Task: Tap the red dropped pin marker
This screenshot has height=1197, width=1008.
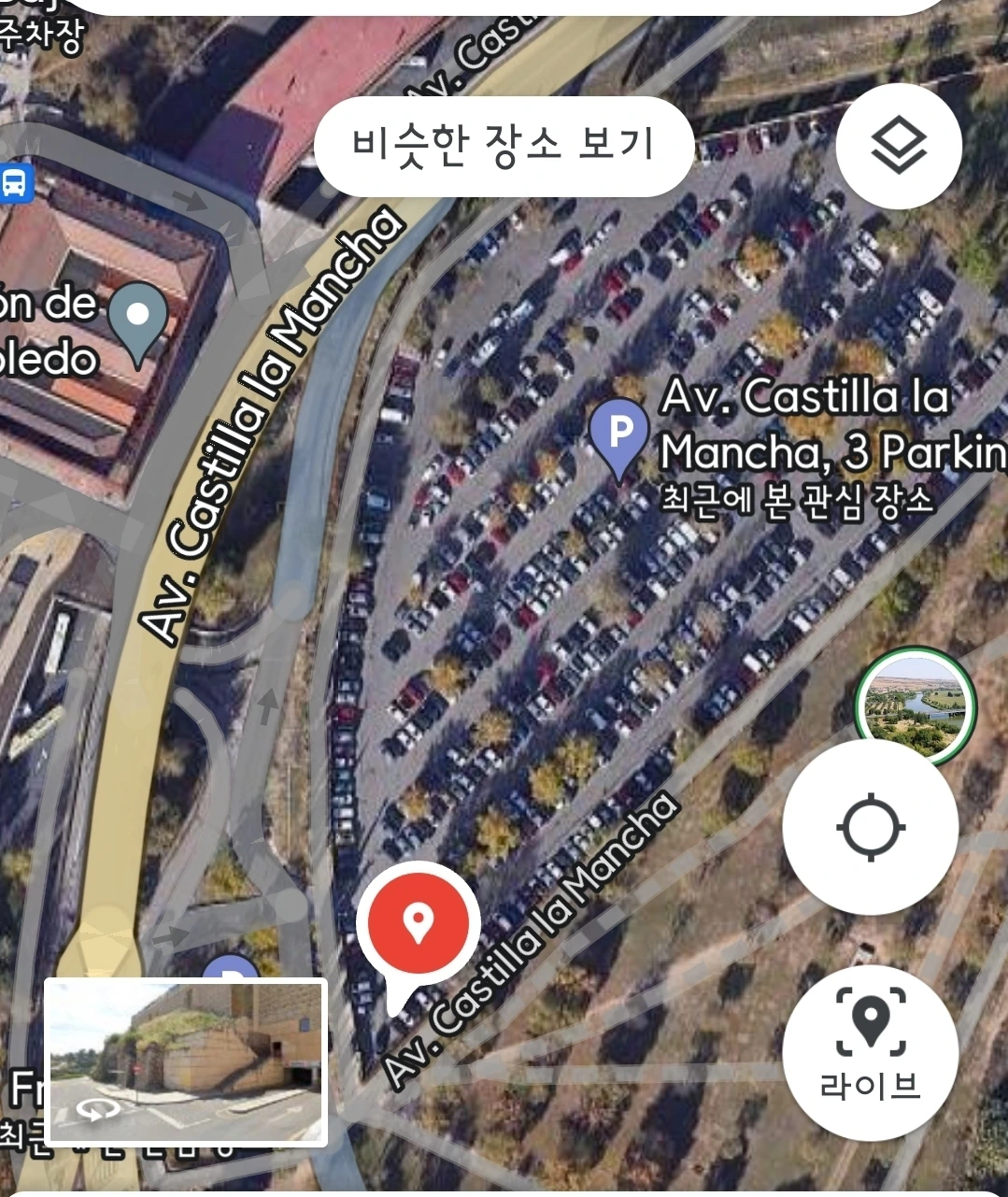Action: (x=418, y=923)
